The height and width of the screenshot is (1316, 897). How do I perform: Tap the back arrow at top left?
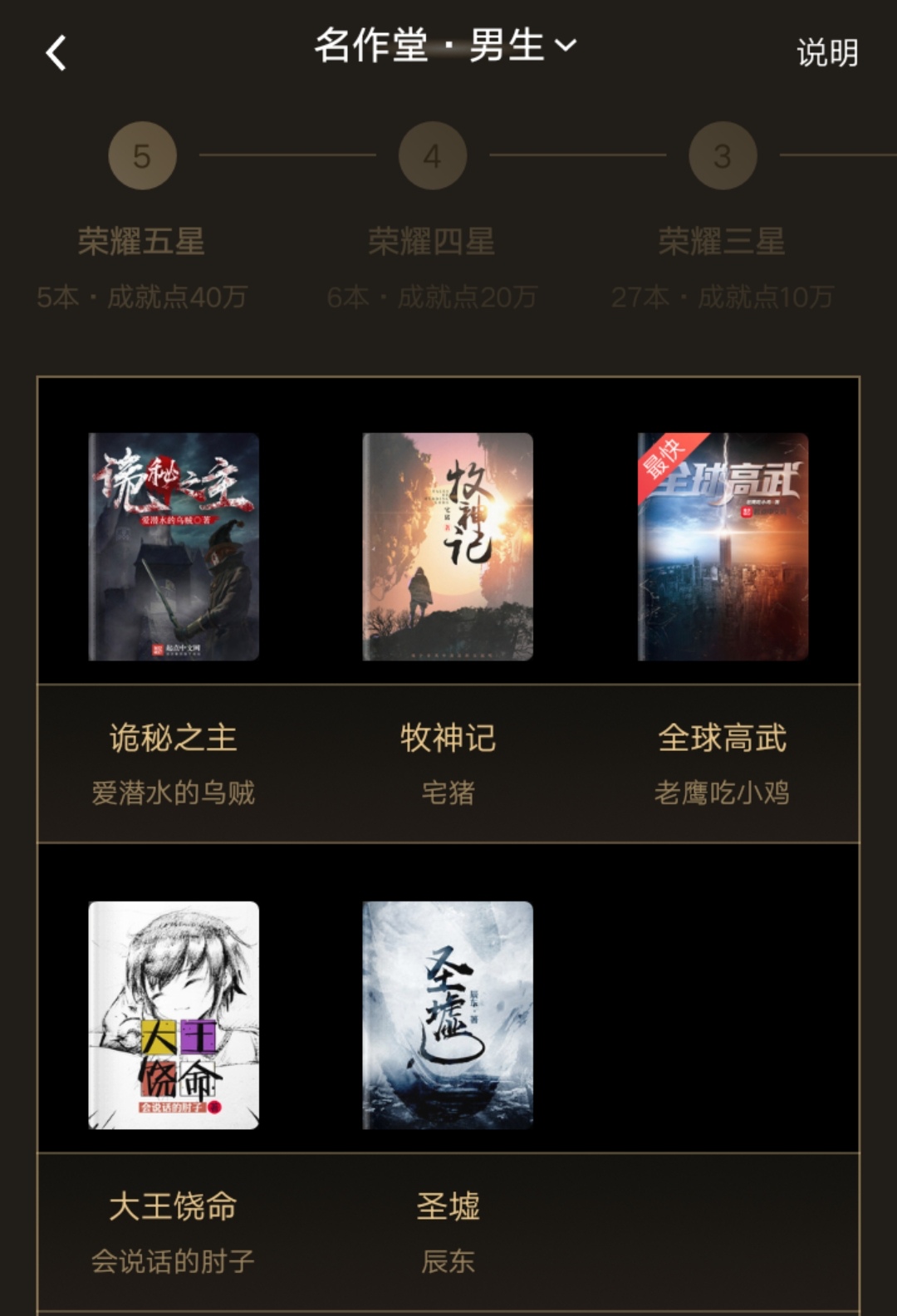[x=55, y=52]
